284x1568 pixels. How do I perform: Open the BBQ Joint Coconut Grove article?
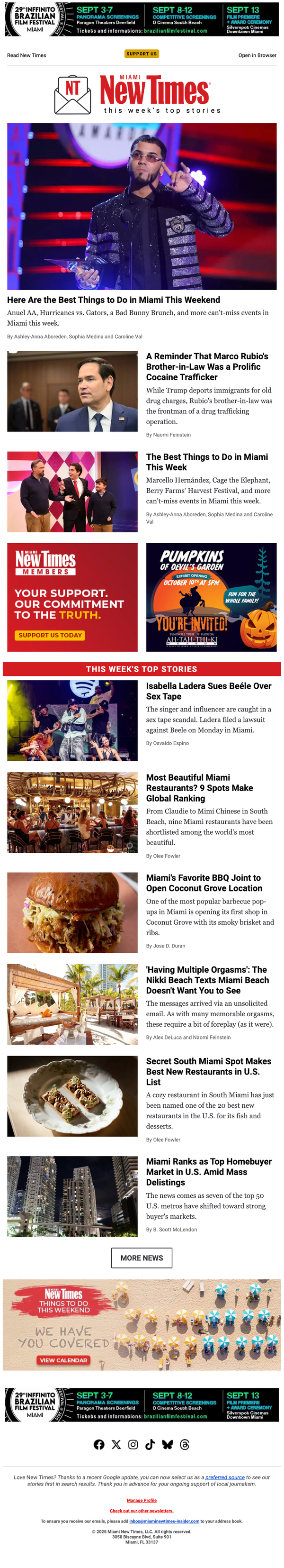coord(204,883)
